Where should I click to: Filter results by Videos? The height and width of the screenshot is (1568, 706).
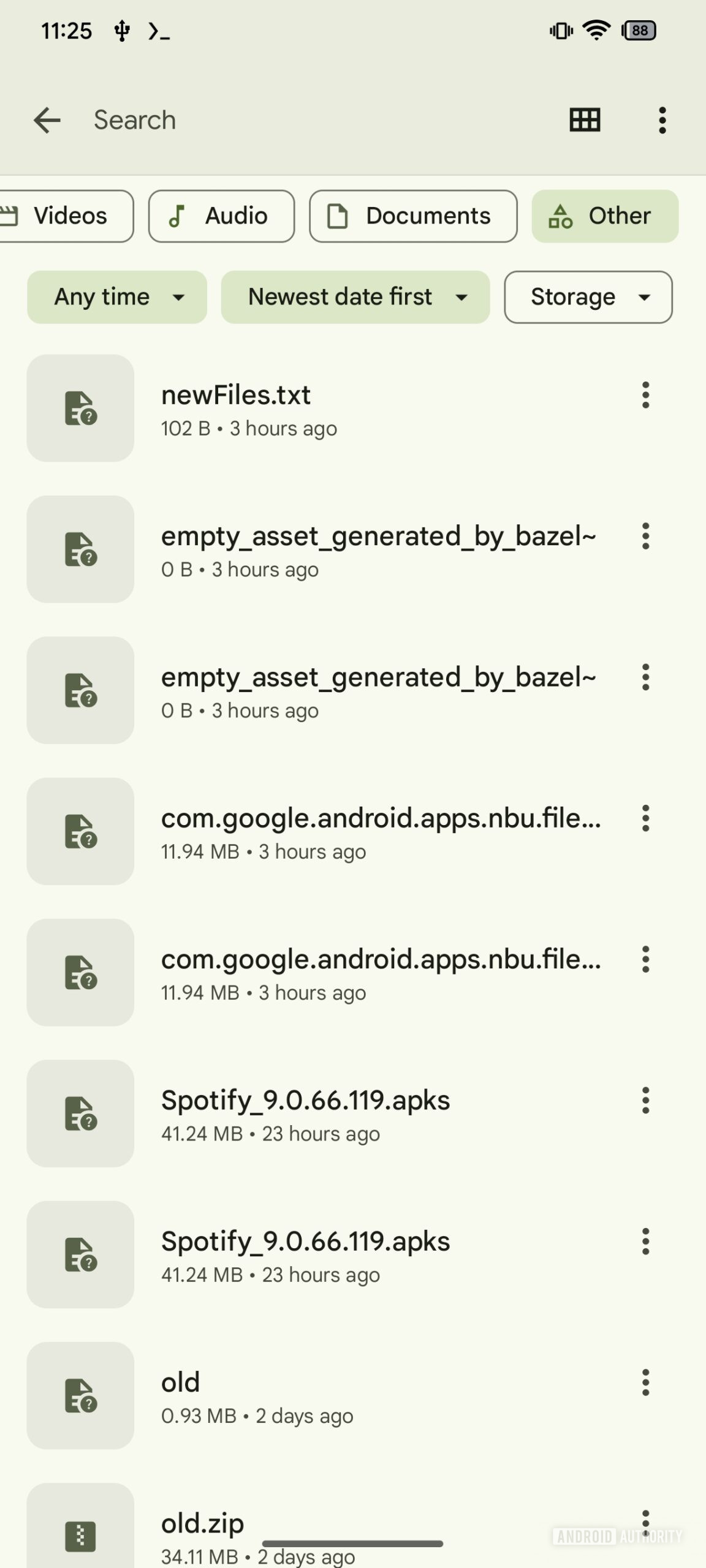click(64, 216)
